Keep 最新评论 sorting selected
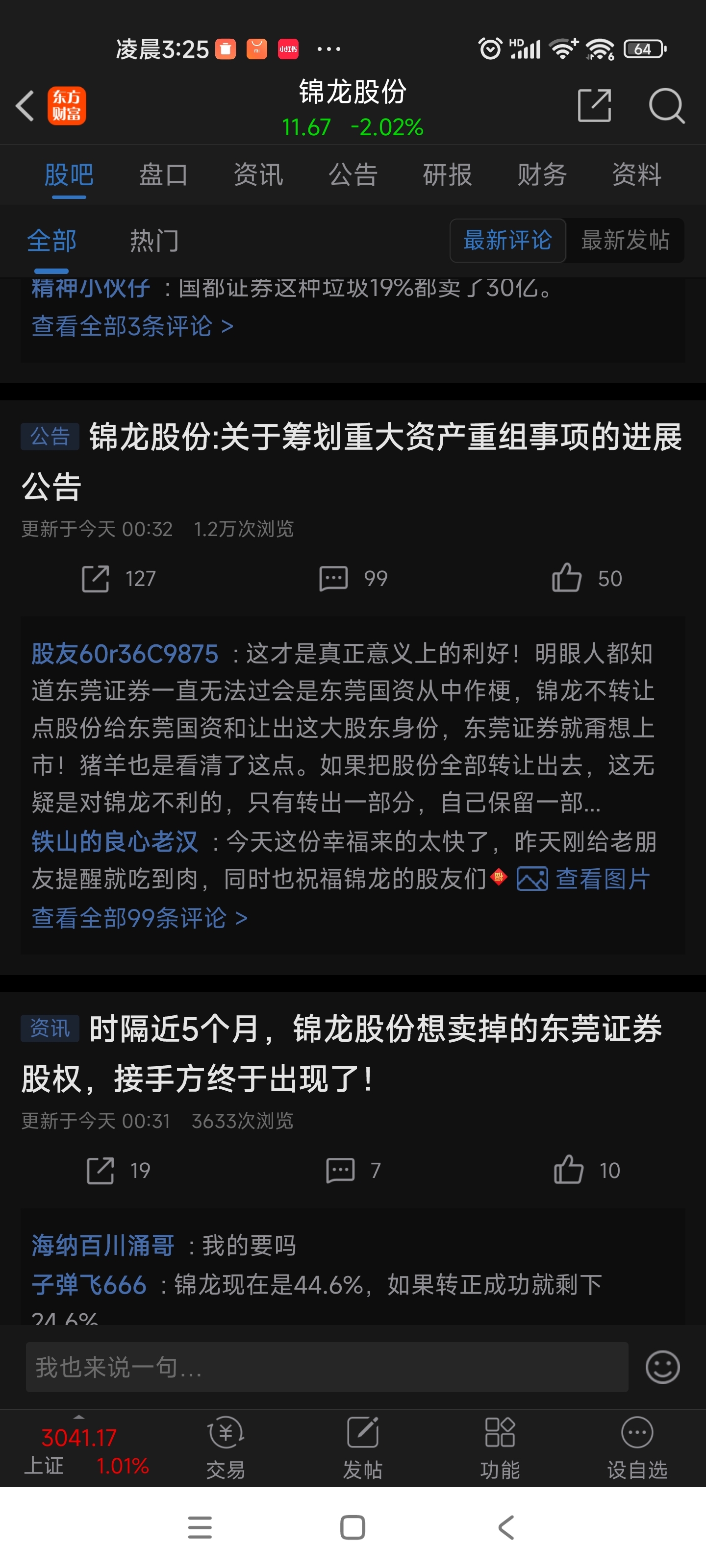This screenshot has width=706, height=1568. pos(507,241)
